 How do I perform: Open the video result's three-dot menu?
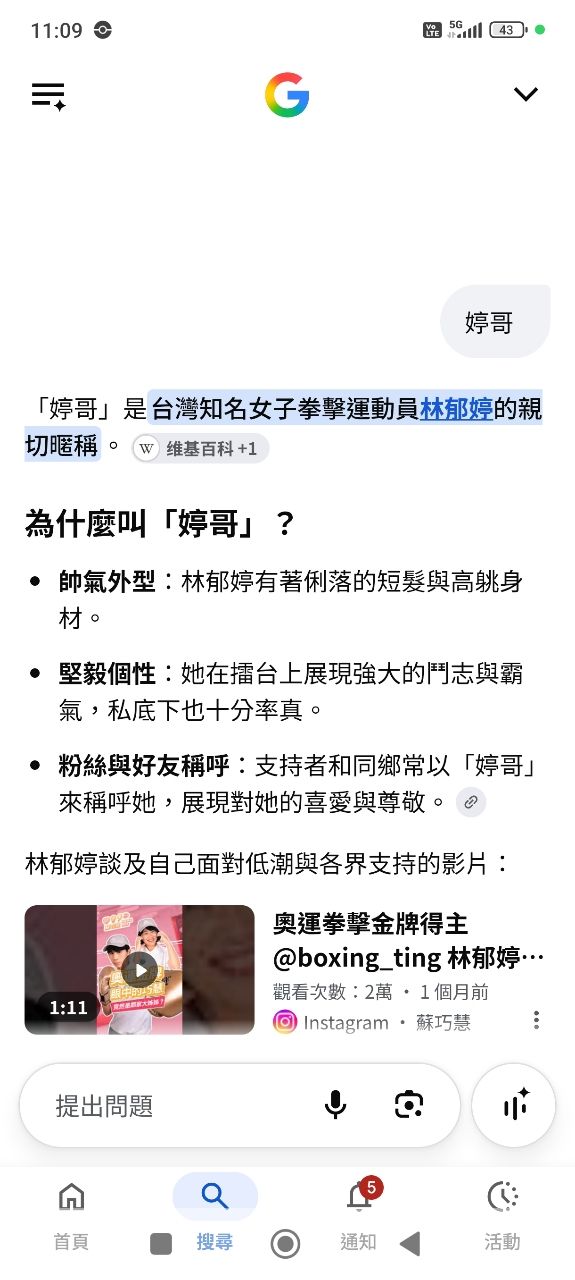click(537, 1020)
